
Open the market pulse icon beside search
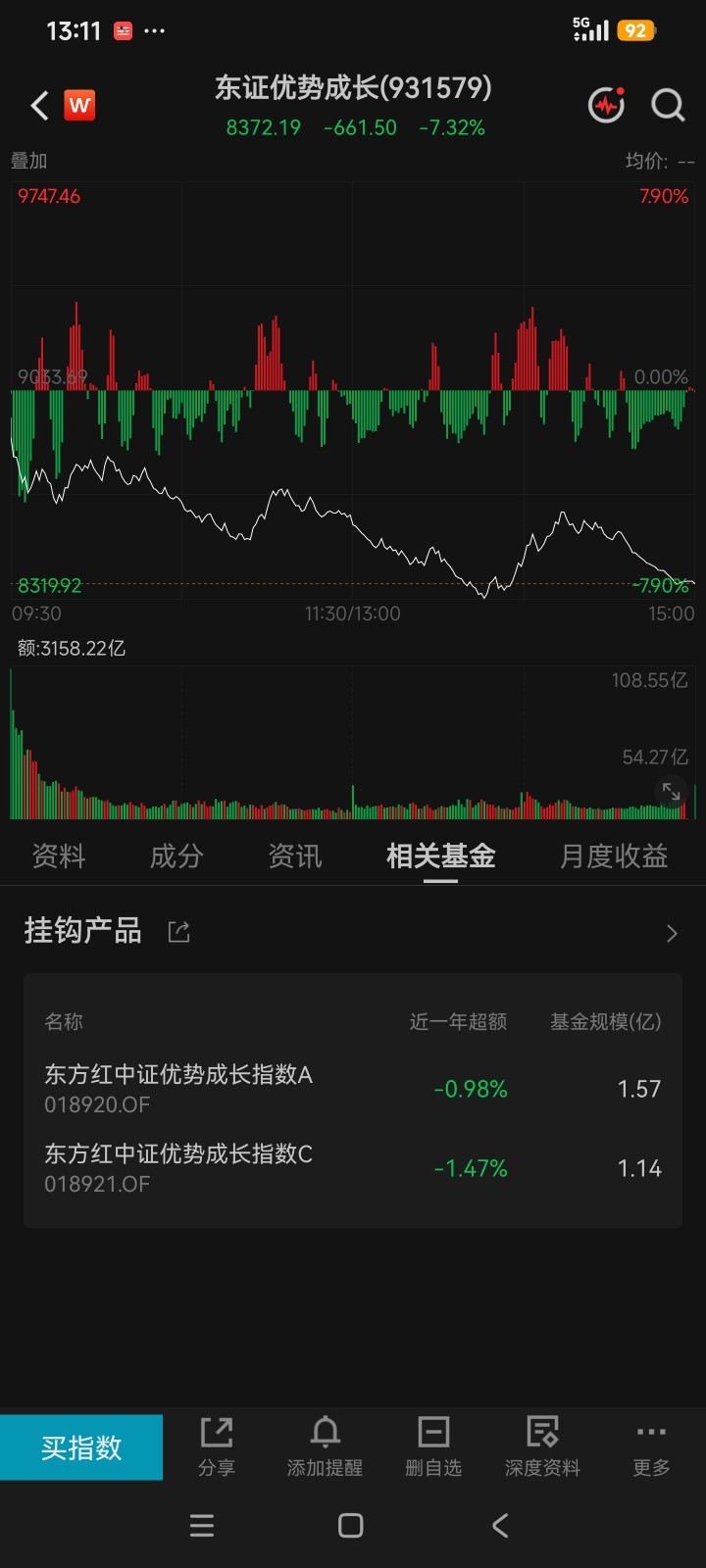pos(606,105)
